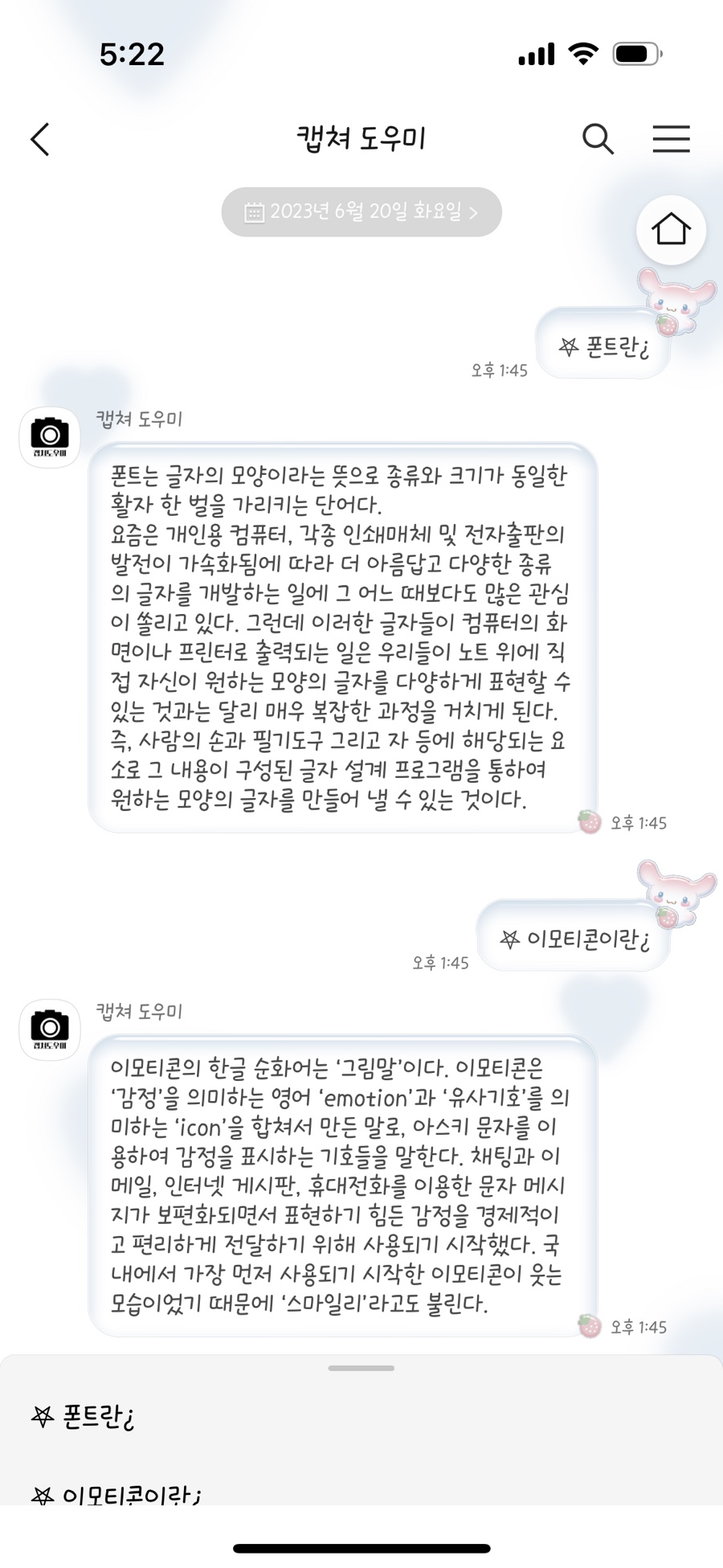Tap the bottom sheet drag handle
The width and height of the screenshot is (723, 1568).
(x=361, y=1367)
